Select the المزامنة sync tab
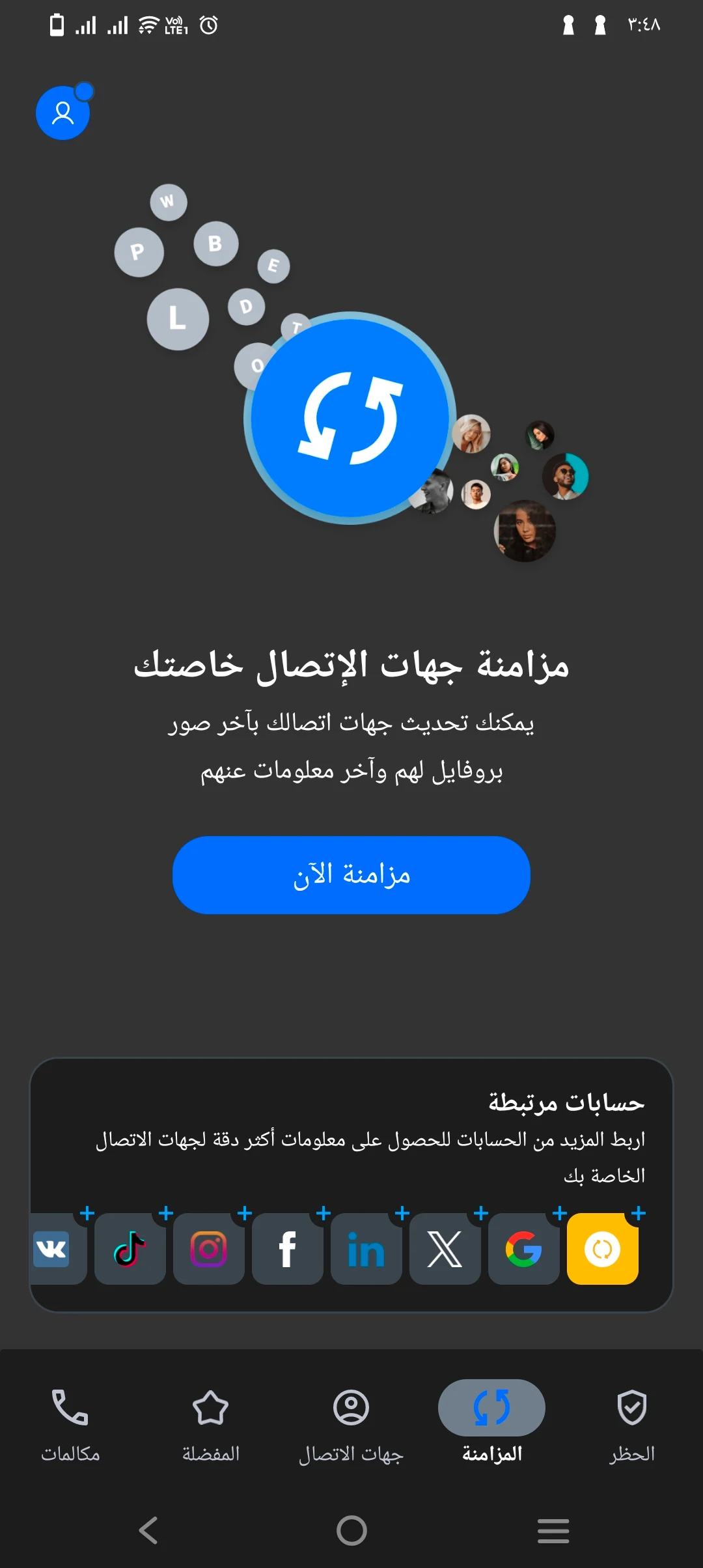This screenshot has width=703, height=1568. pyautogui.click(x=492, y=1424)
